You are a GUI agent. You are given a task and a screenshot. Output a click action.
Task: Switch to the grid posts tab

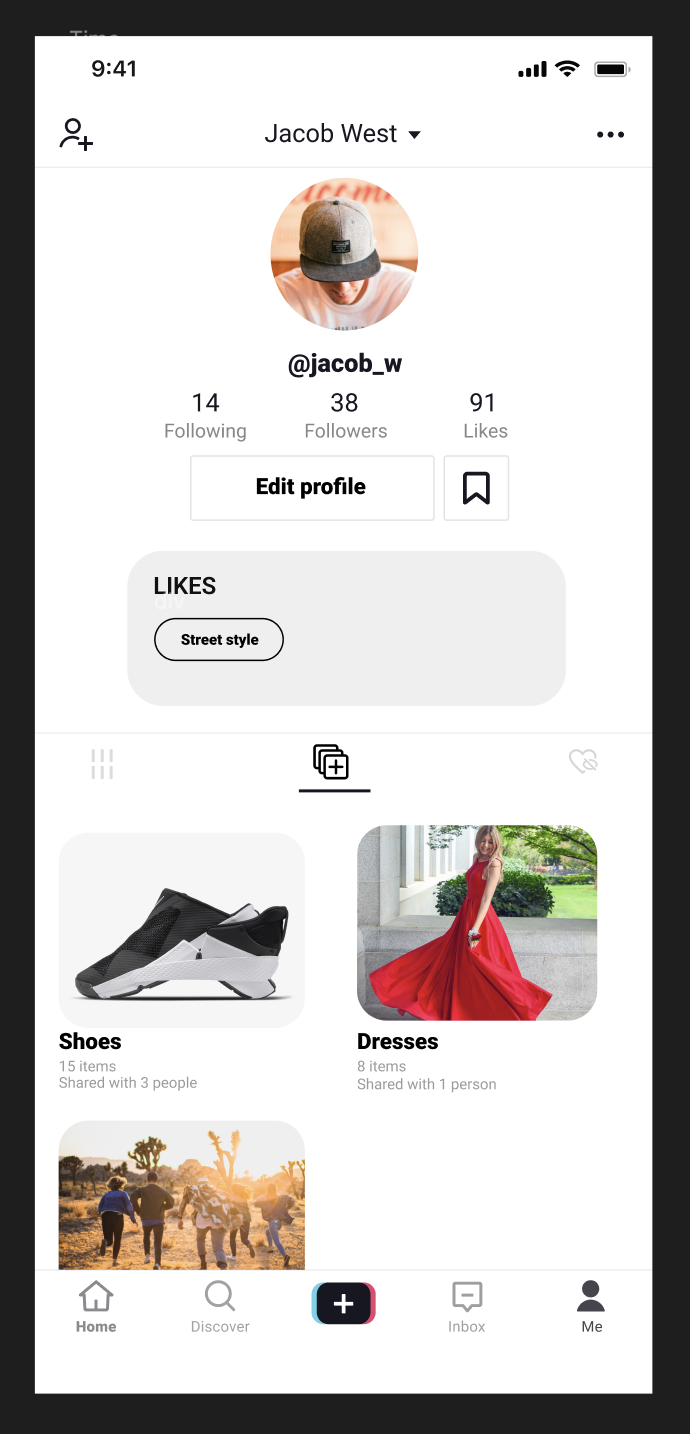[x=102, y=764]
